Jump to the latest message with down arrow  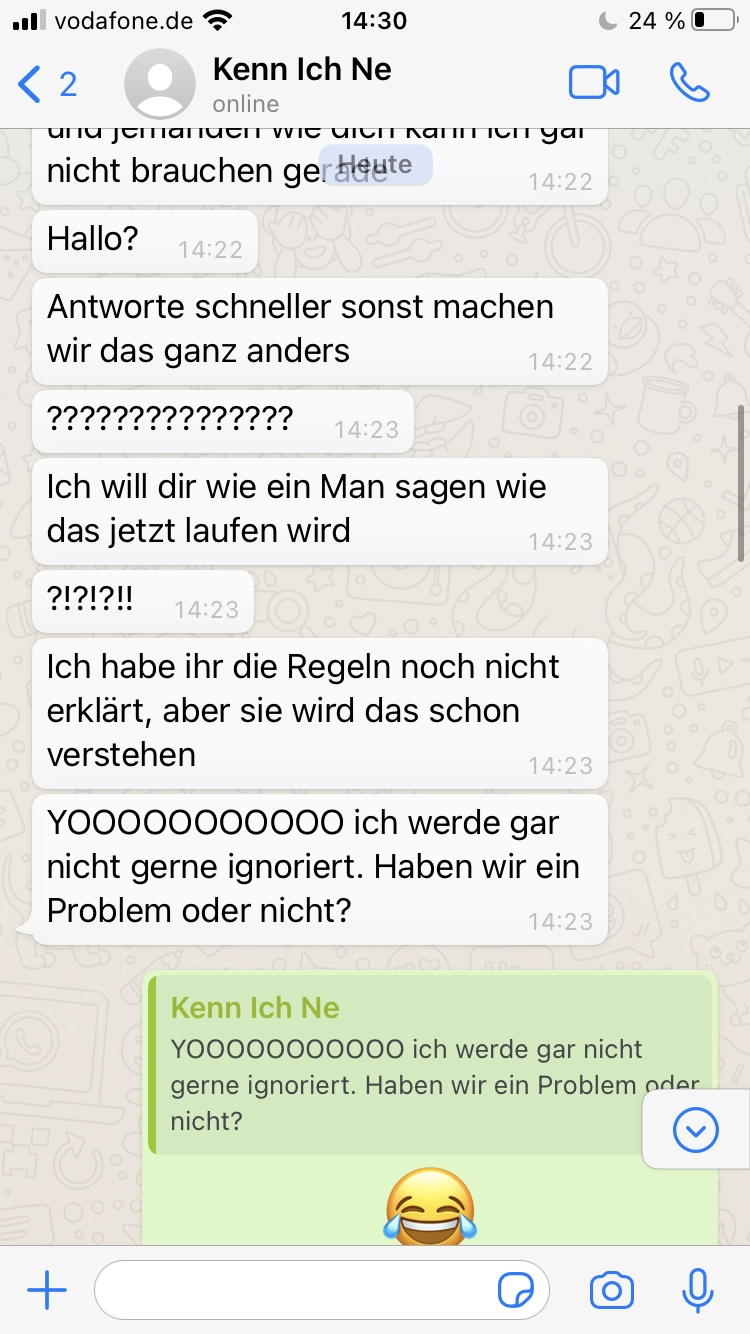click(696, 1130)
